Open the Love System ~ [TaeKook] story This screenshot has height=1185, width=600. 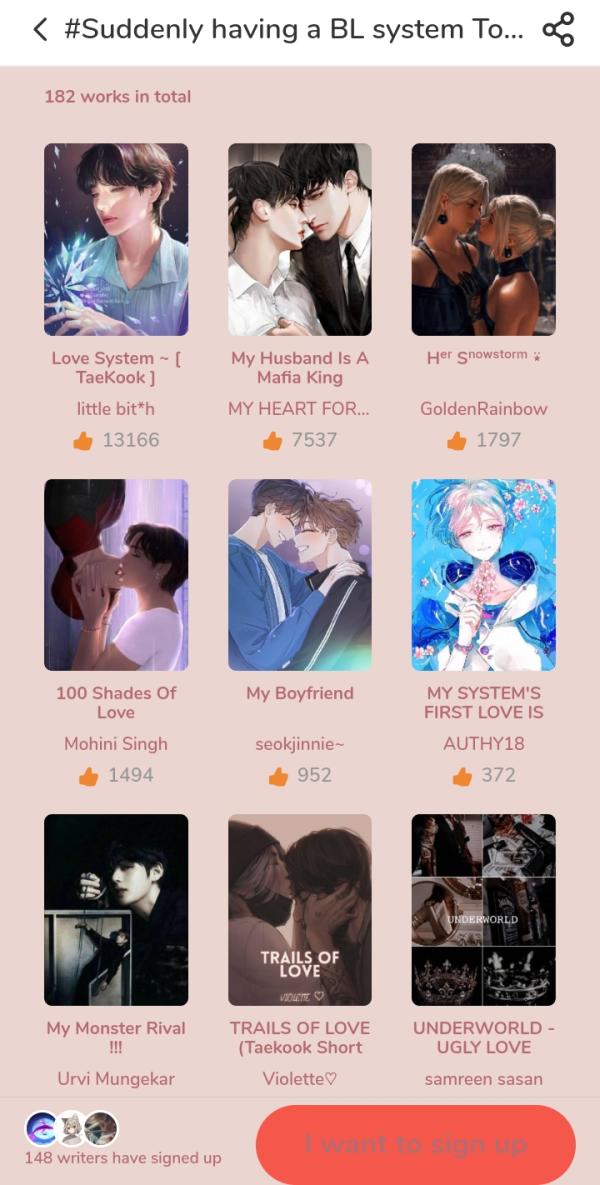116,240
